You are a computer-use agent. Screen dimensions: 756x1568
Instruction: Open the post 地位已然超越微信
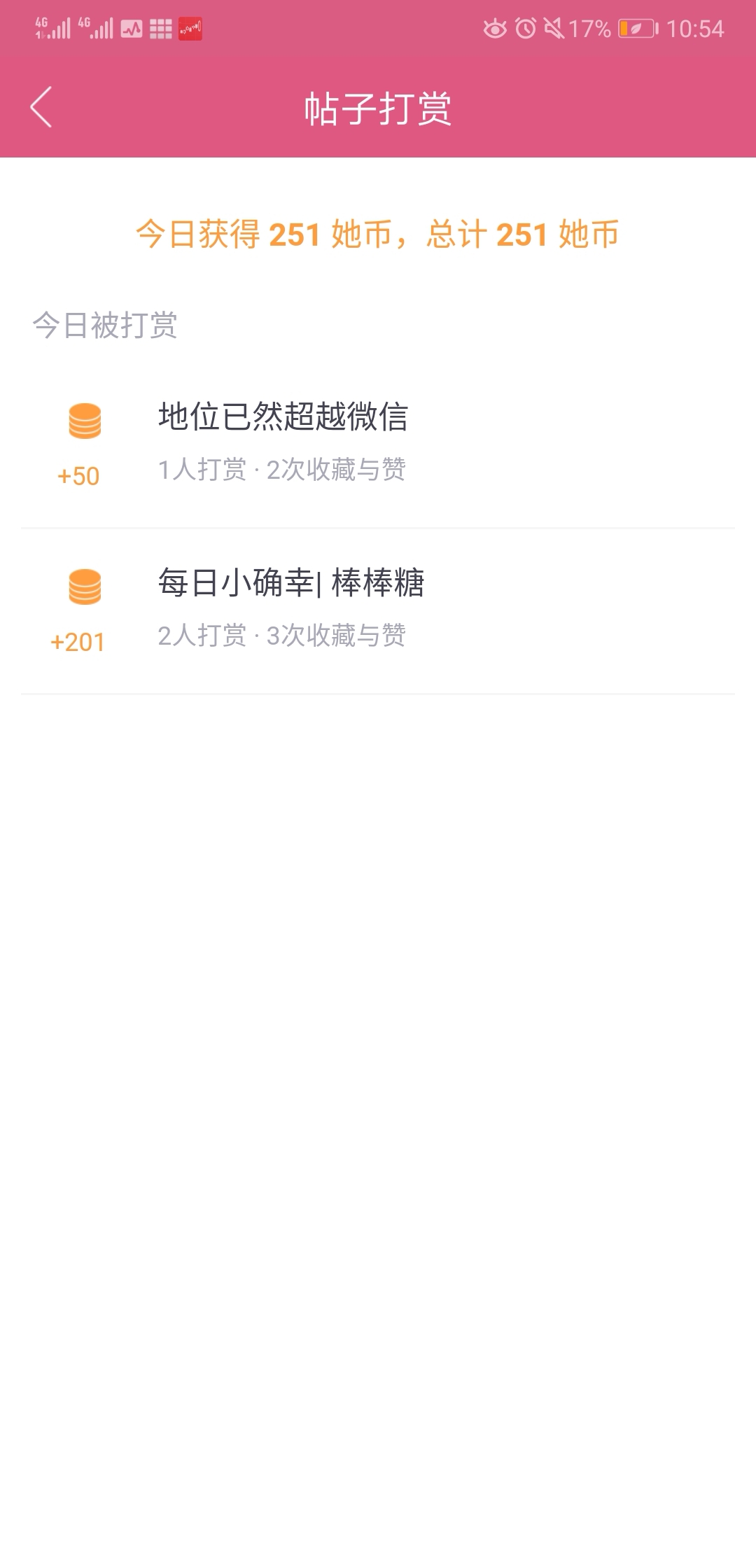coord(378,445)
